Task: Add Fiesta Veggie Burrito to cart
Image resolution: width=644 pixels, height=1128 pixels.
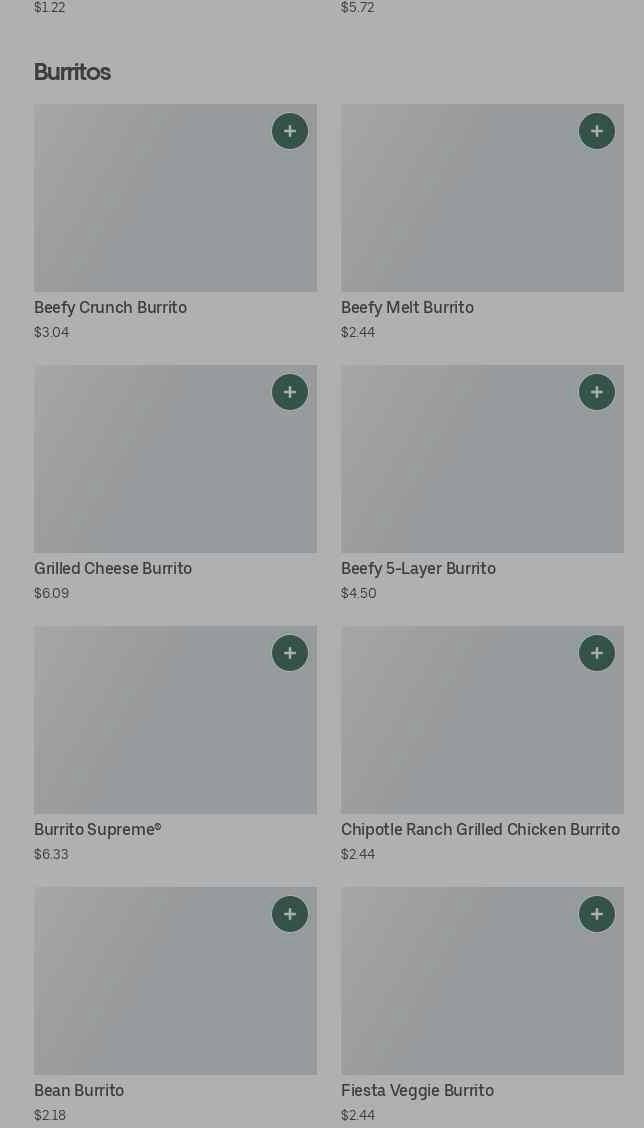Action: pyautogui.click(x=597, y=914)
